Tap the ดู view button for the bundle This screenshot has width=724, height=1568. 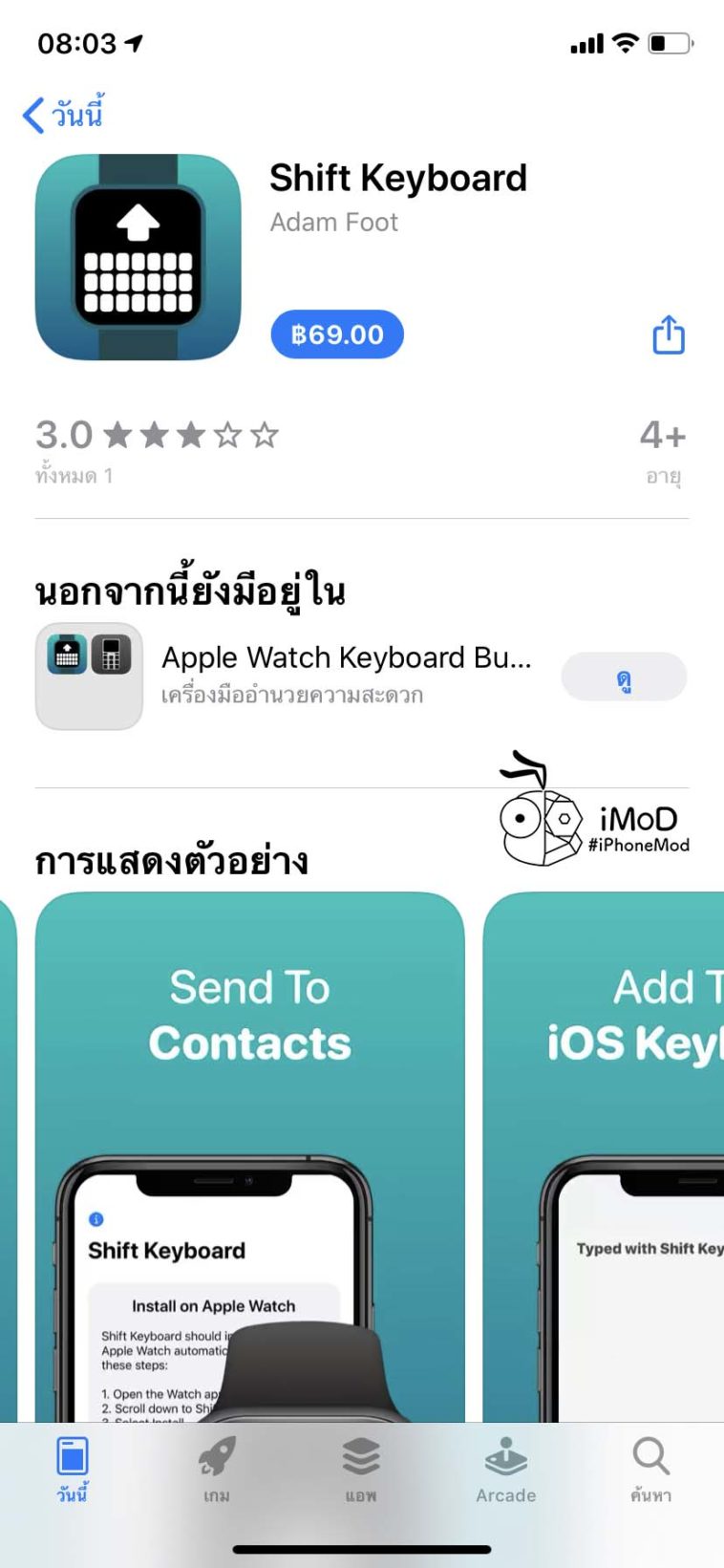[624, 676]
